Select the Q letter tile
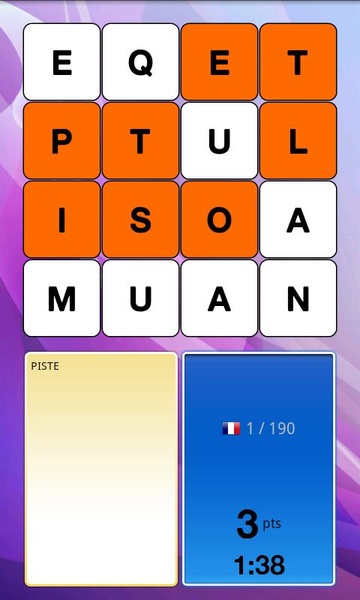 [140, 62]
